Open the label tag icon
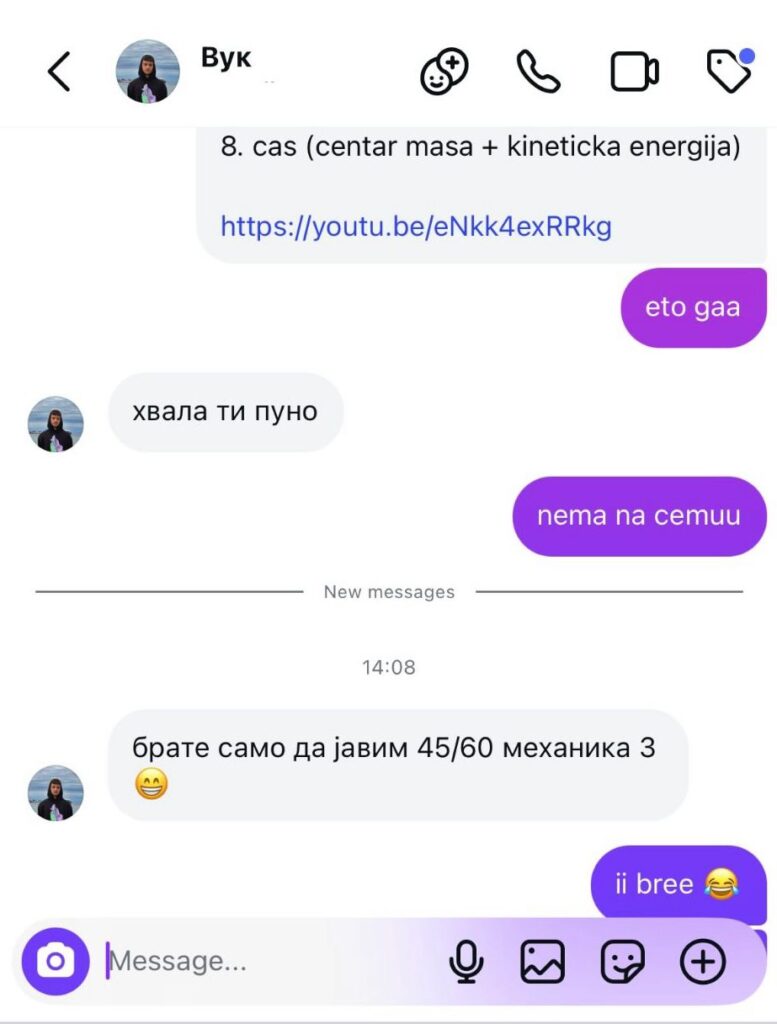The height and width of the screenshot is (1024, 777). click(729, 72)
